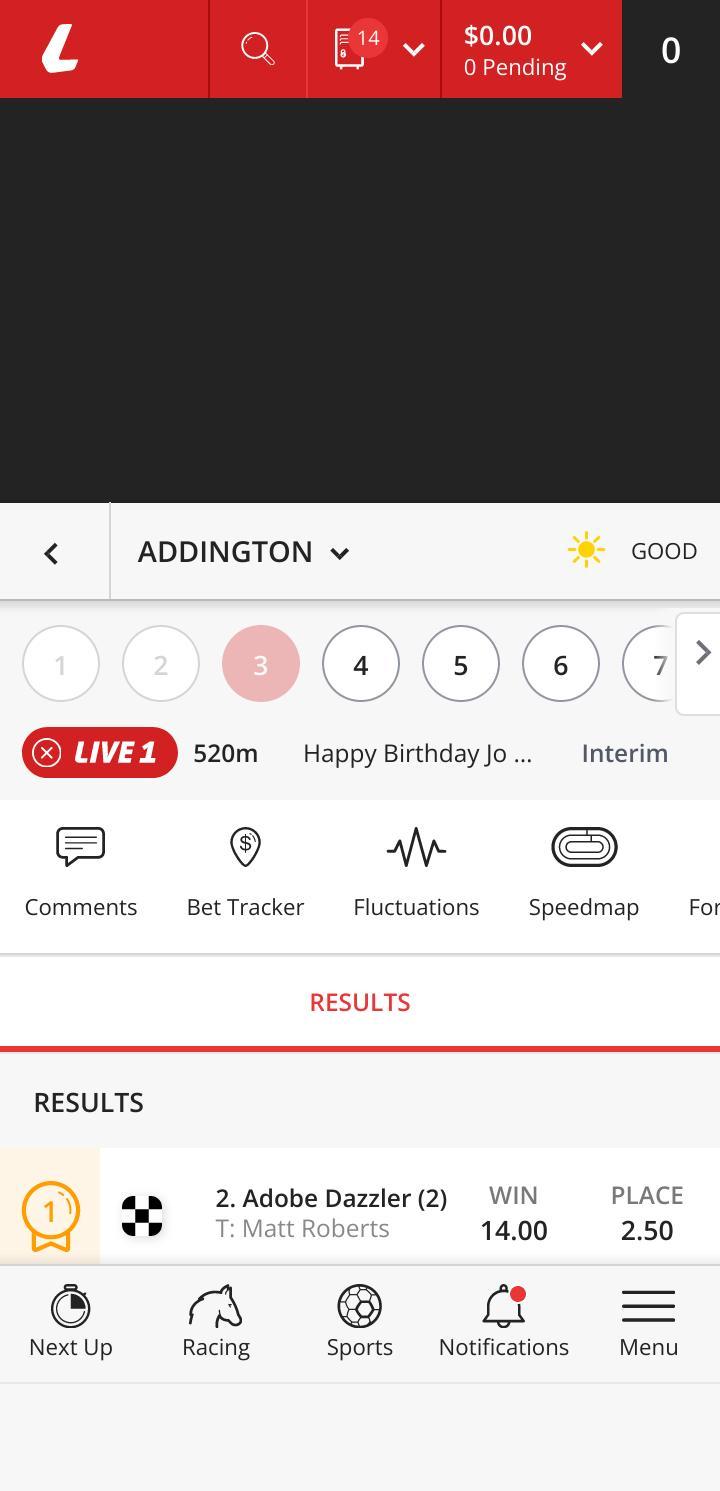This screenshot has height=1491, width=720.
Task: Open the search icon in the header
Action: click(258, 48)
